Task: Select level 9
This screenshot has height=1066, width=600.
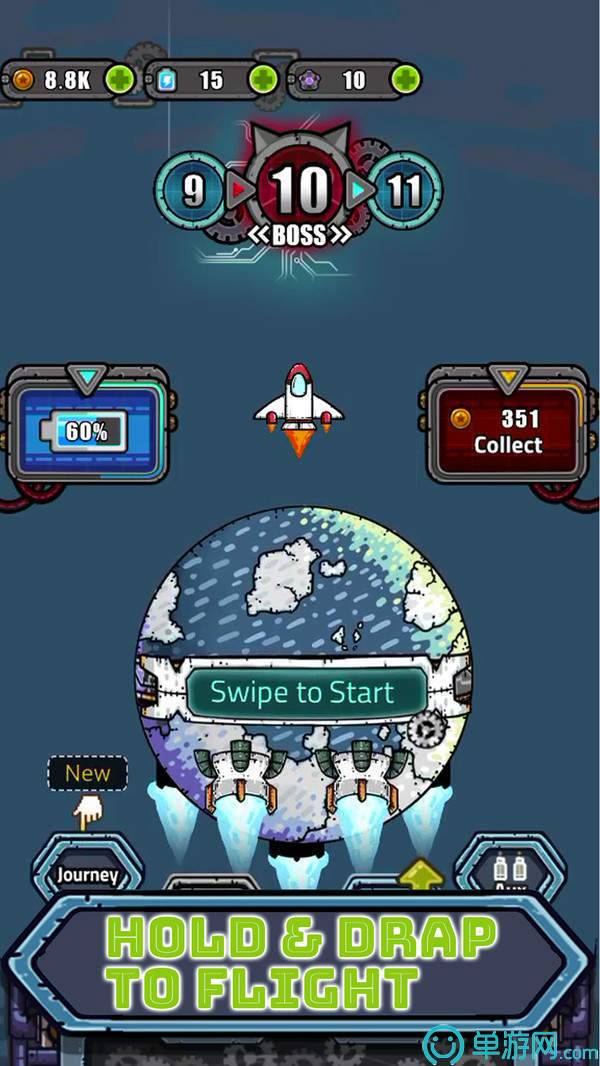Action: tap(191, 190)
